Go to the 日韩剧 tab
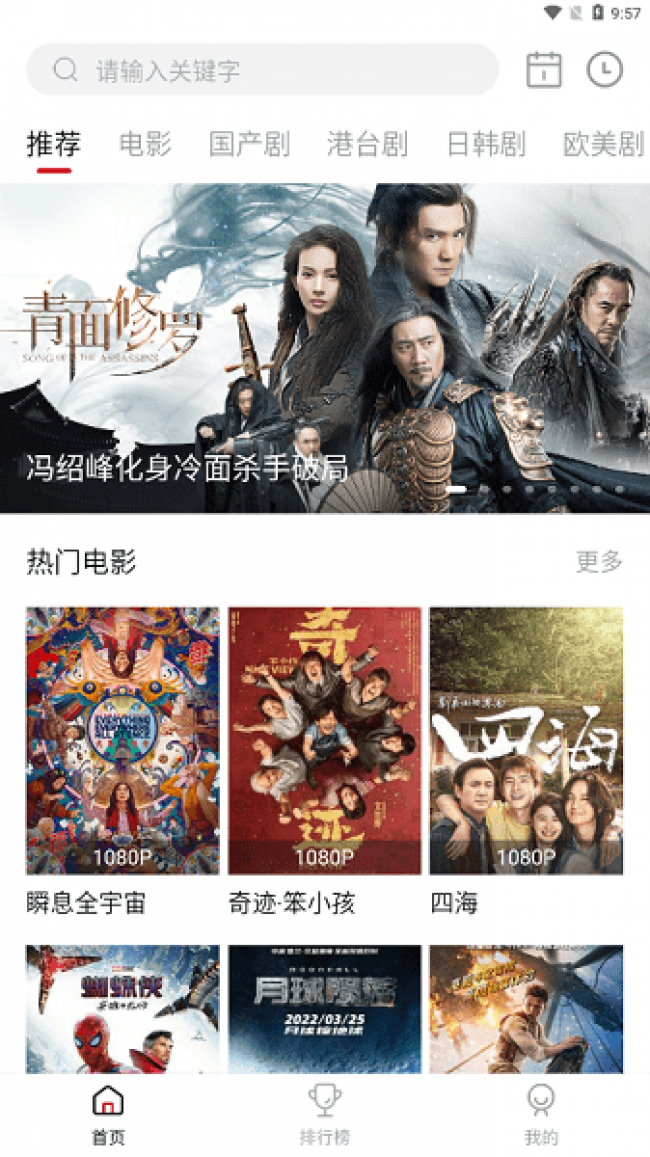650x1157 pixels. click(486, 144)
